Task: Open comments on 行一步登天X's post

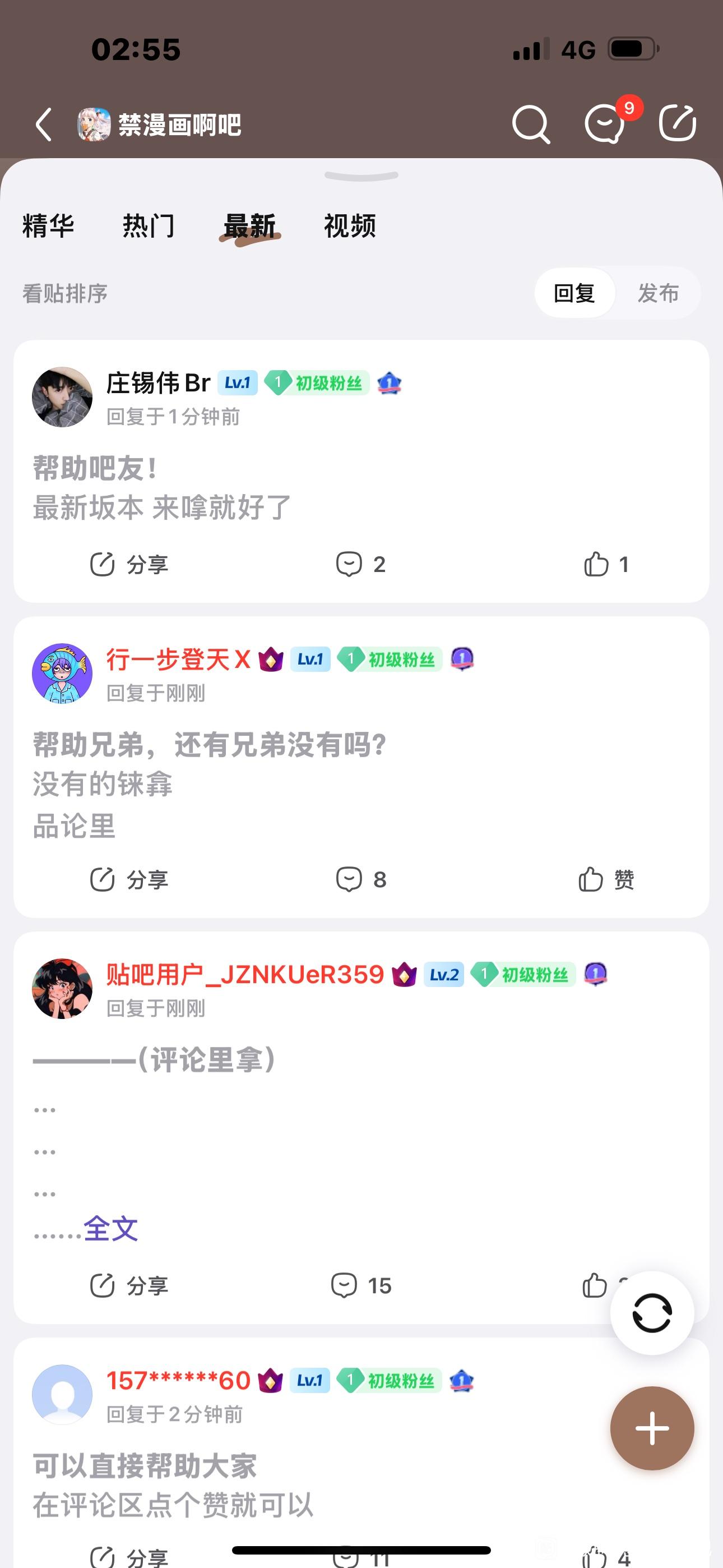Action: click(361, 879)
